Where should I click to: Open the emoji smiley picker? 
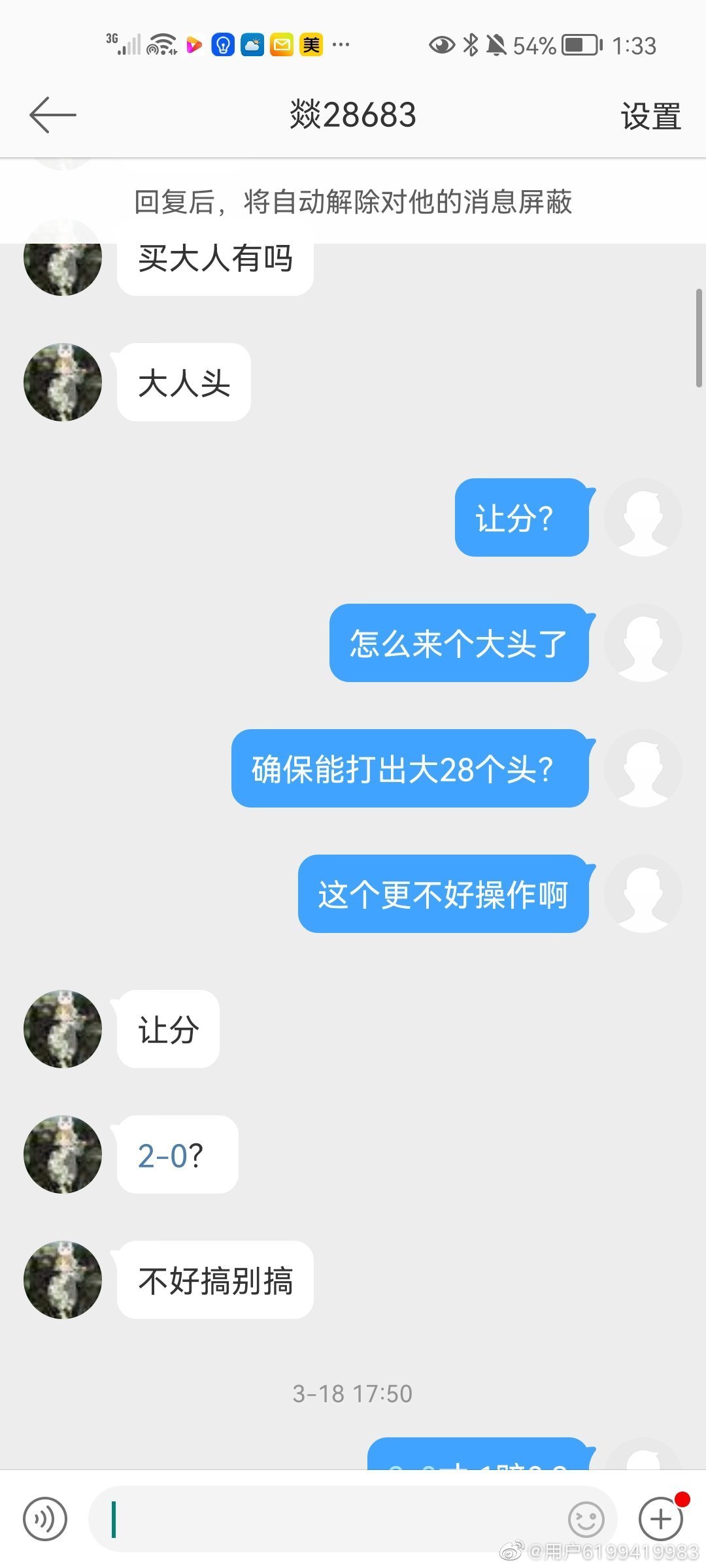tap(586, 1519)
